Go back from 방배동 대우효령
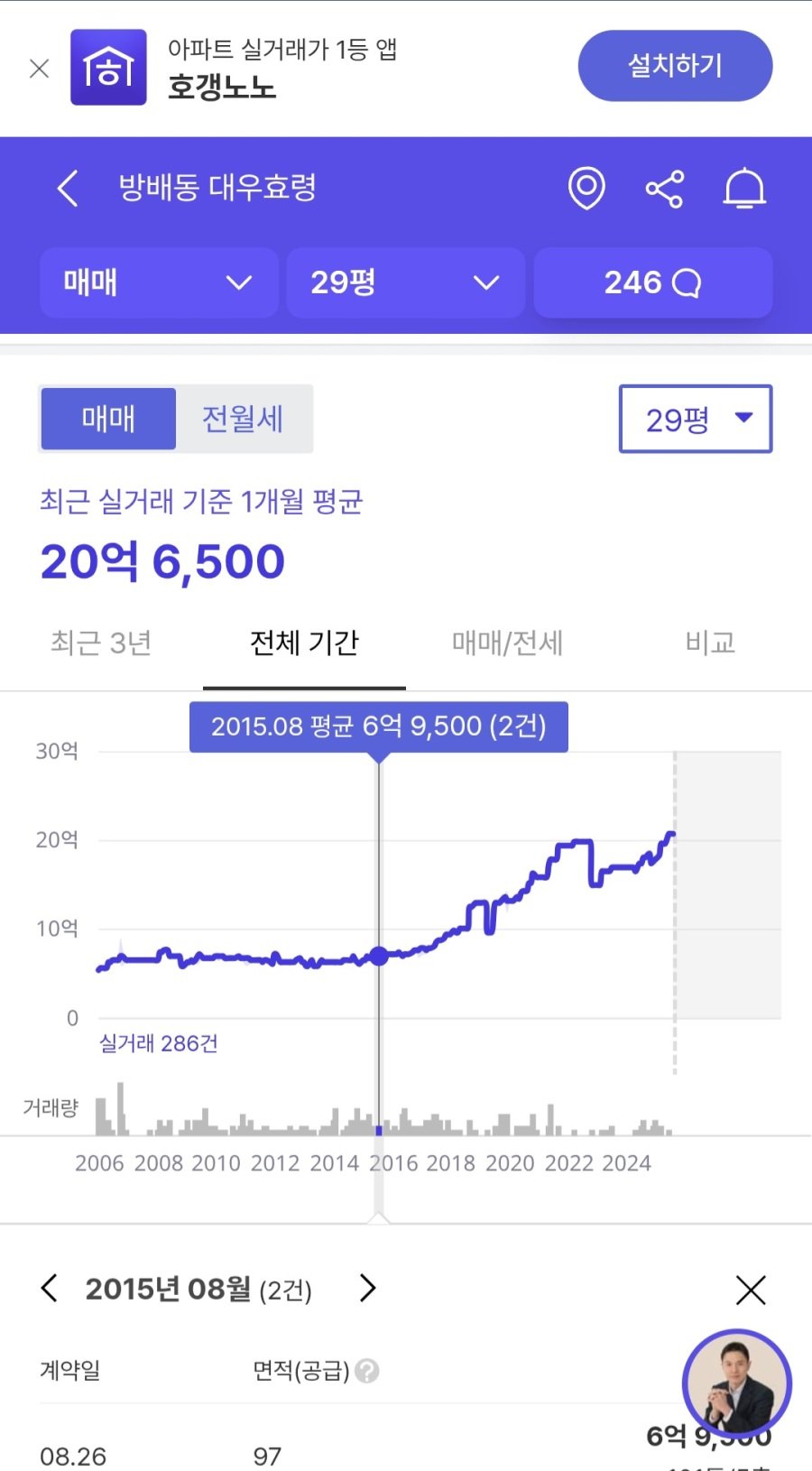This screenshot has width=812, height=1471. (x=68, y=188)
